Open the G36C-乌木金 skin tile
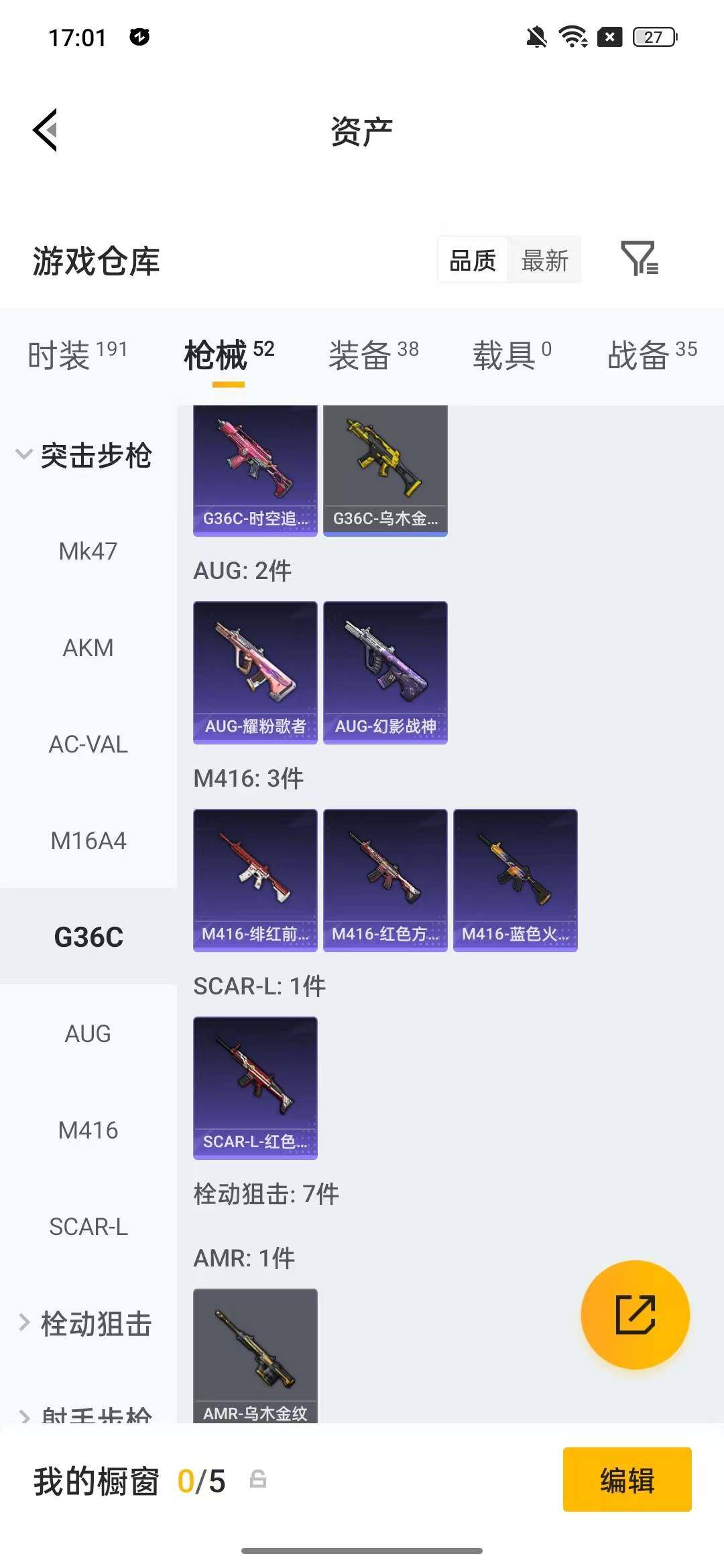 (x=385, y=470)
